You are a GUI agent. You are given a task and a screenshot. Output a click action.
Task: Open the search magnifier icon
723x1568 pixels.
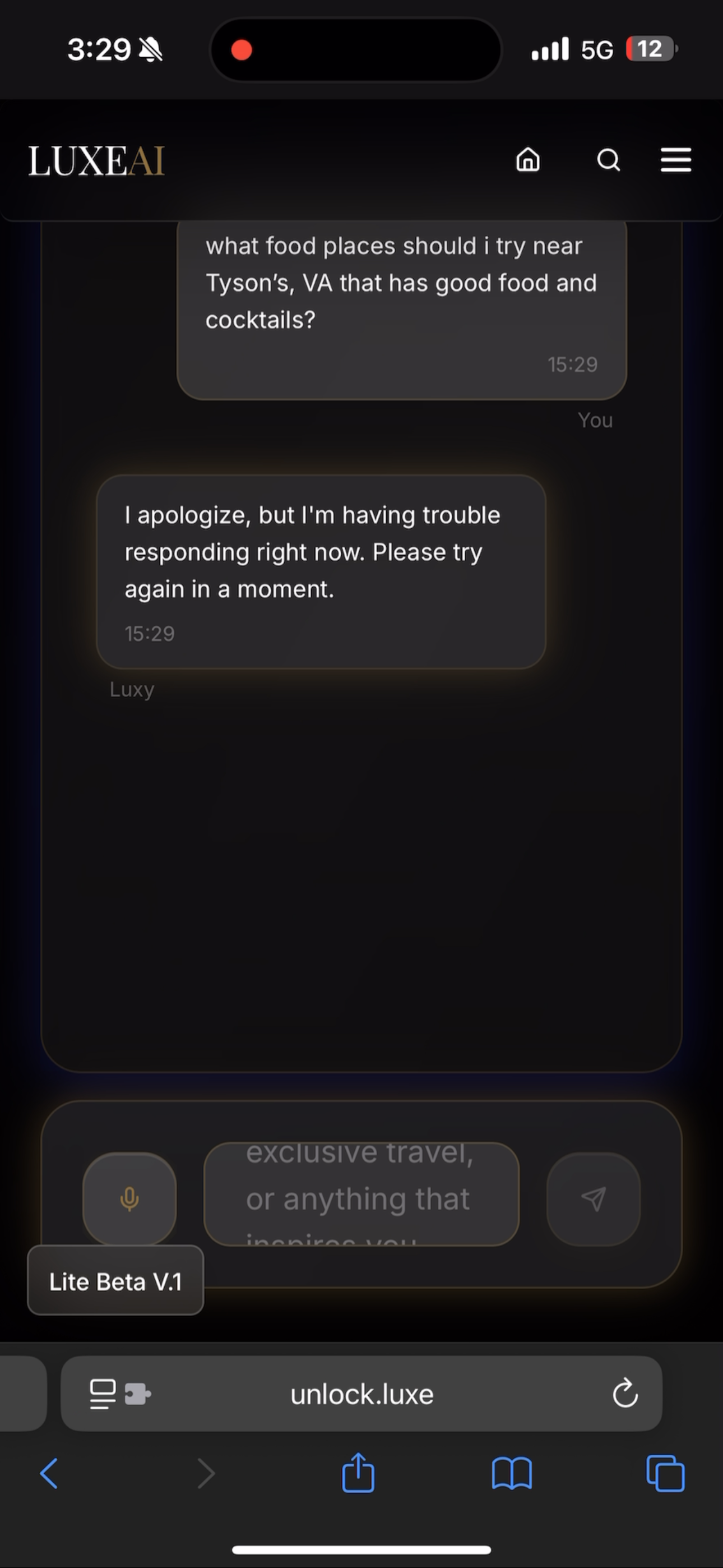coord(608,160)
